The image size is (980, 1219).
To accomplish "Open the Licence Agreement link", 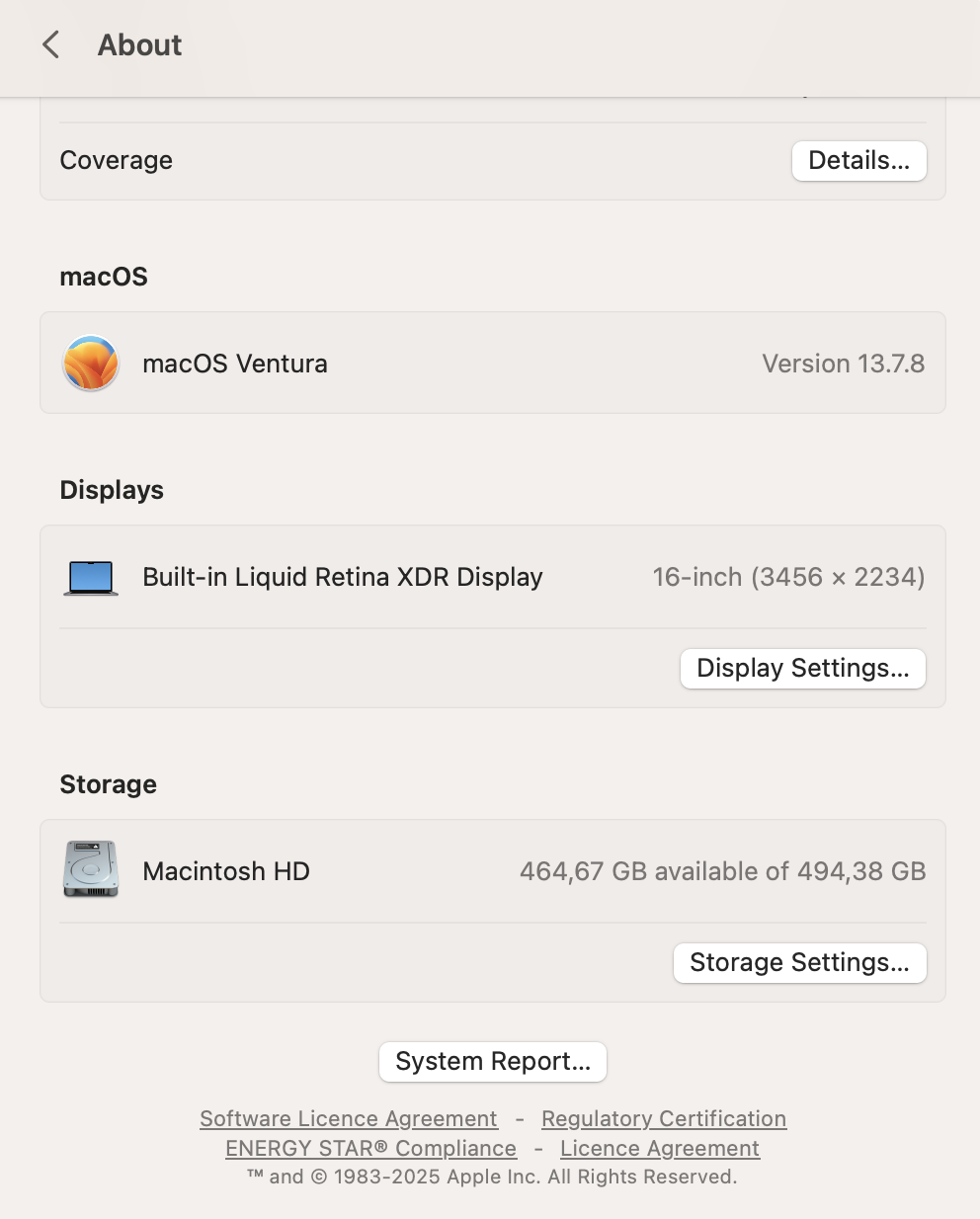I will [659, 1148].
